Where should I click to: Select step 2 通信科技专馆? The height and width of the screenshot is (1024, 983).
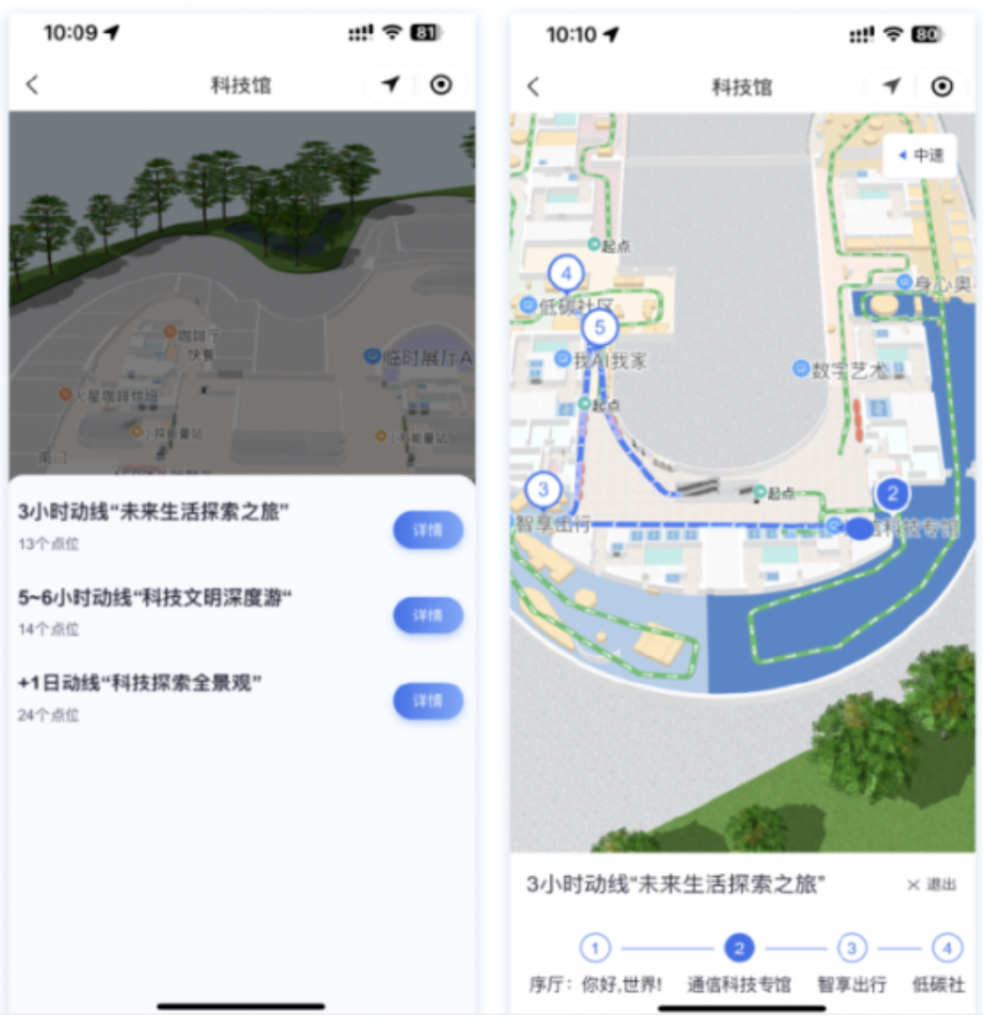point(738,948)
